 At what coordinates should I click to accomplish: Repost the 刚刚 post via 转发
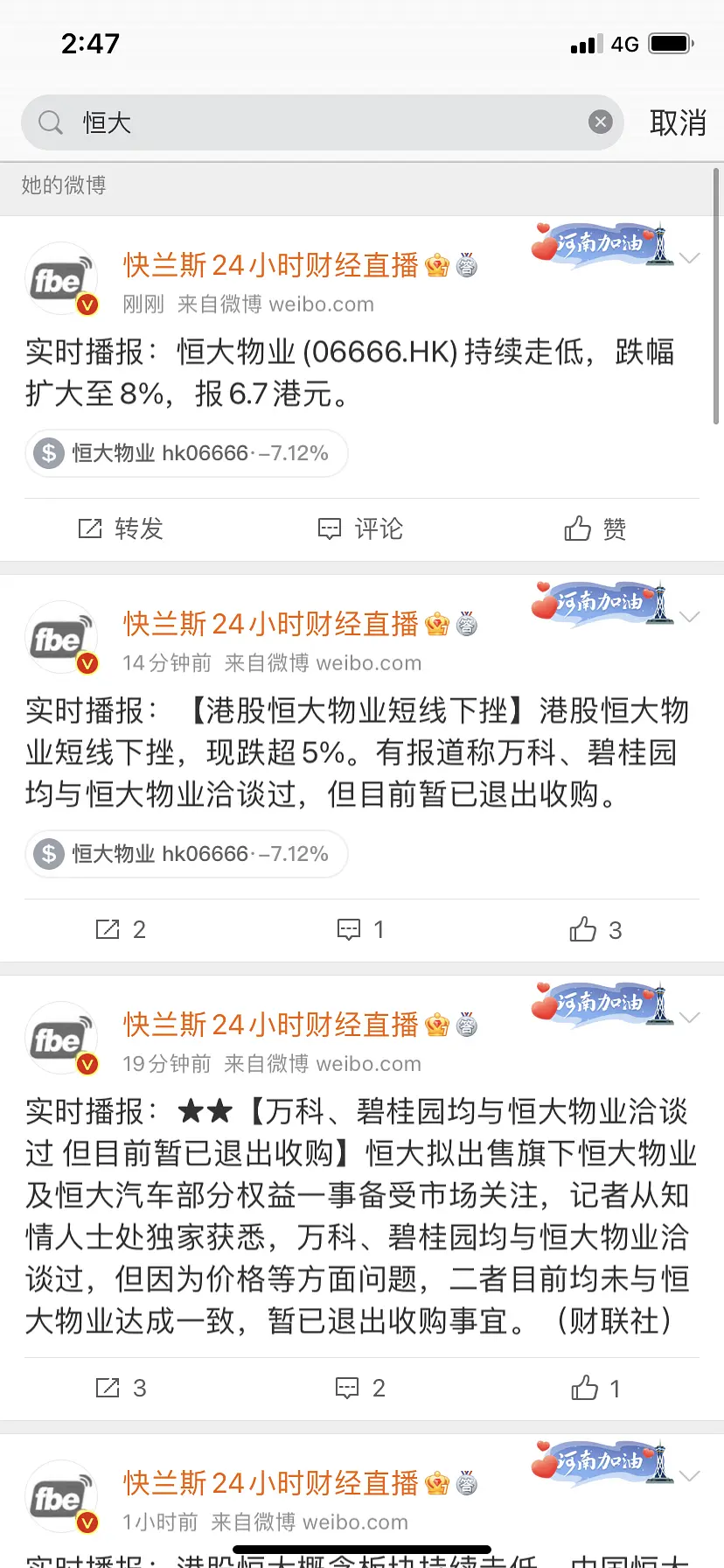click(x=121, y=528)
